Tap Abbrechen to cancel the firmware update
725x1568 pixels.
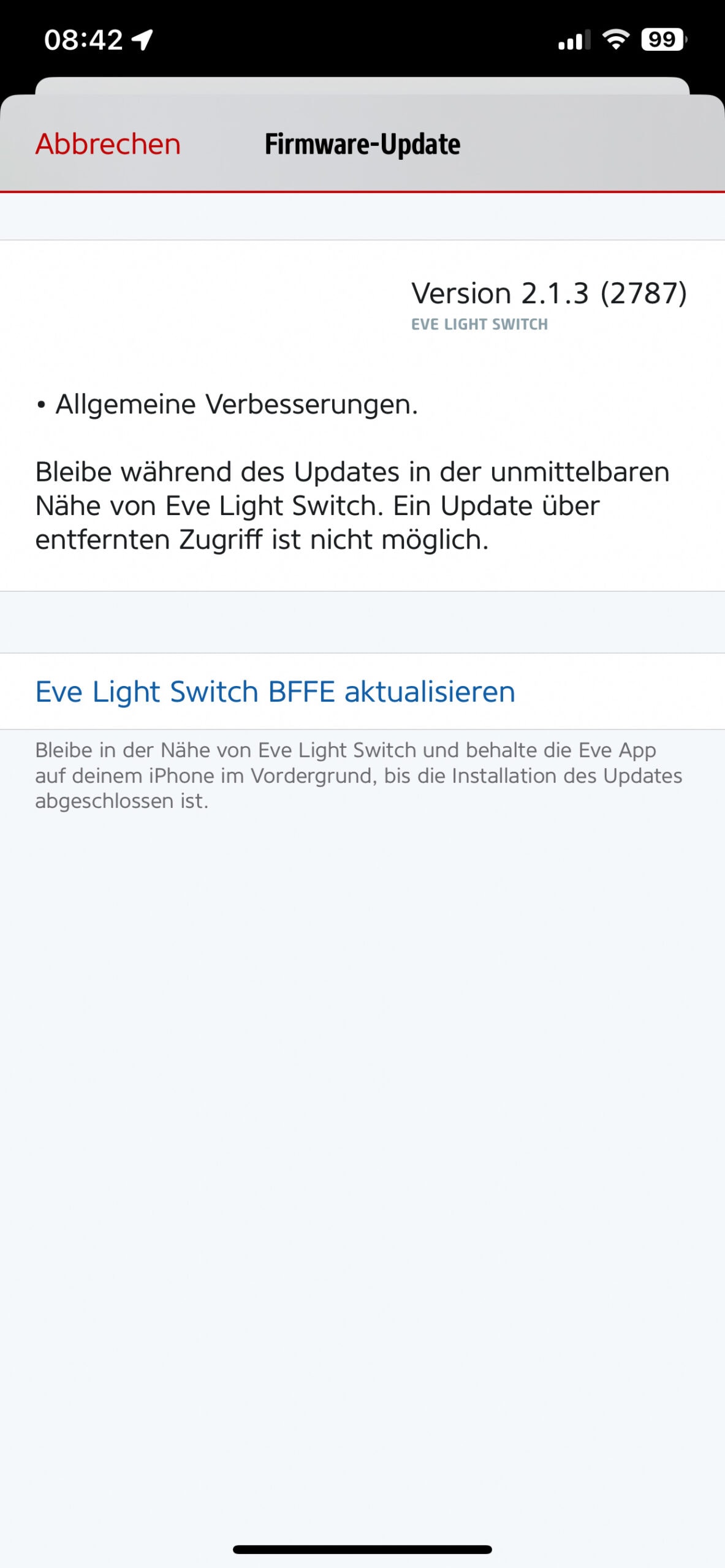108,145
